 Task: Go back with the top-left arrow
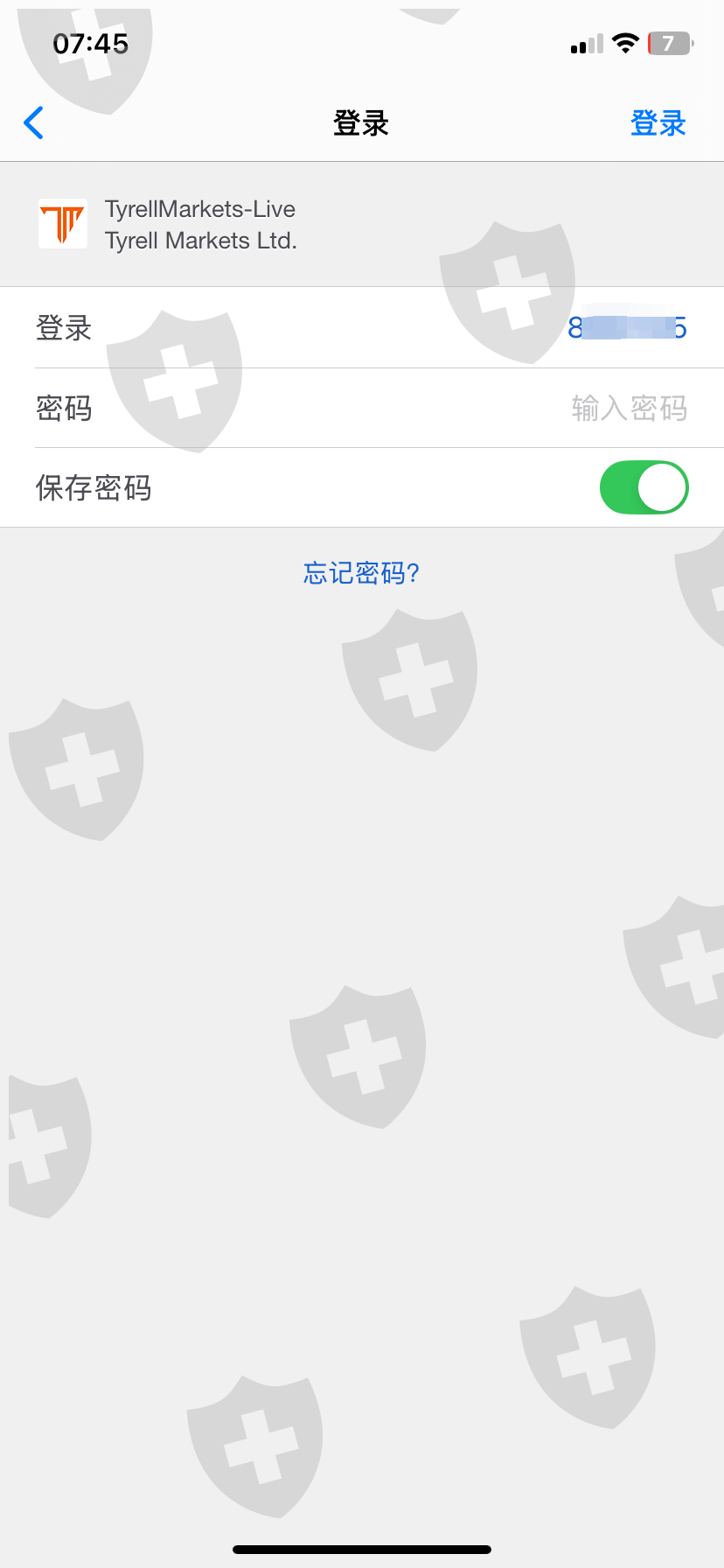tap(33, 122)
